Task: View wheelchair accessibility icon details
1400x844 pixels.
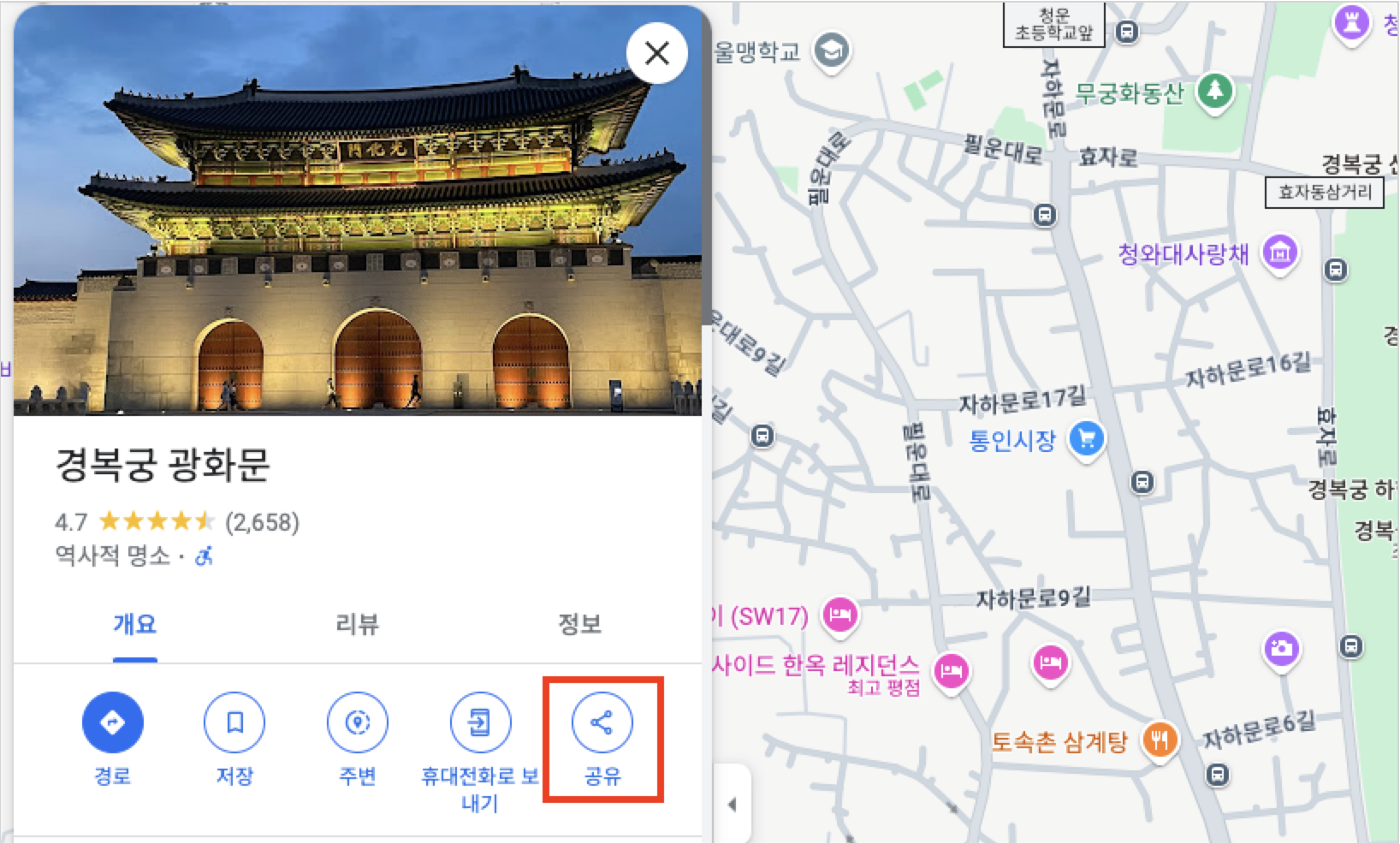Action: pos(204,556)
